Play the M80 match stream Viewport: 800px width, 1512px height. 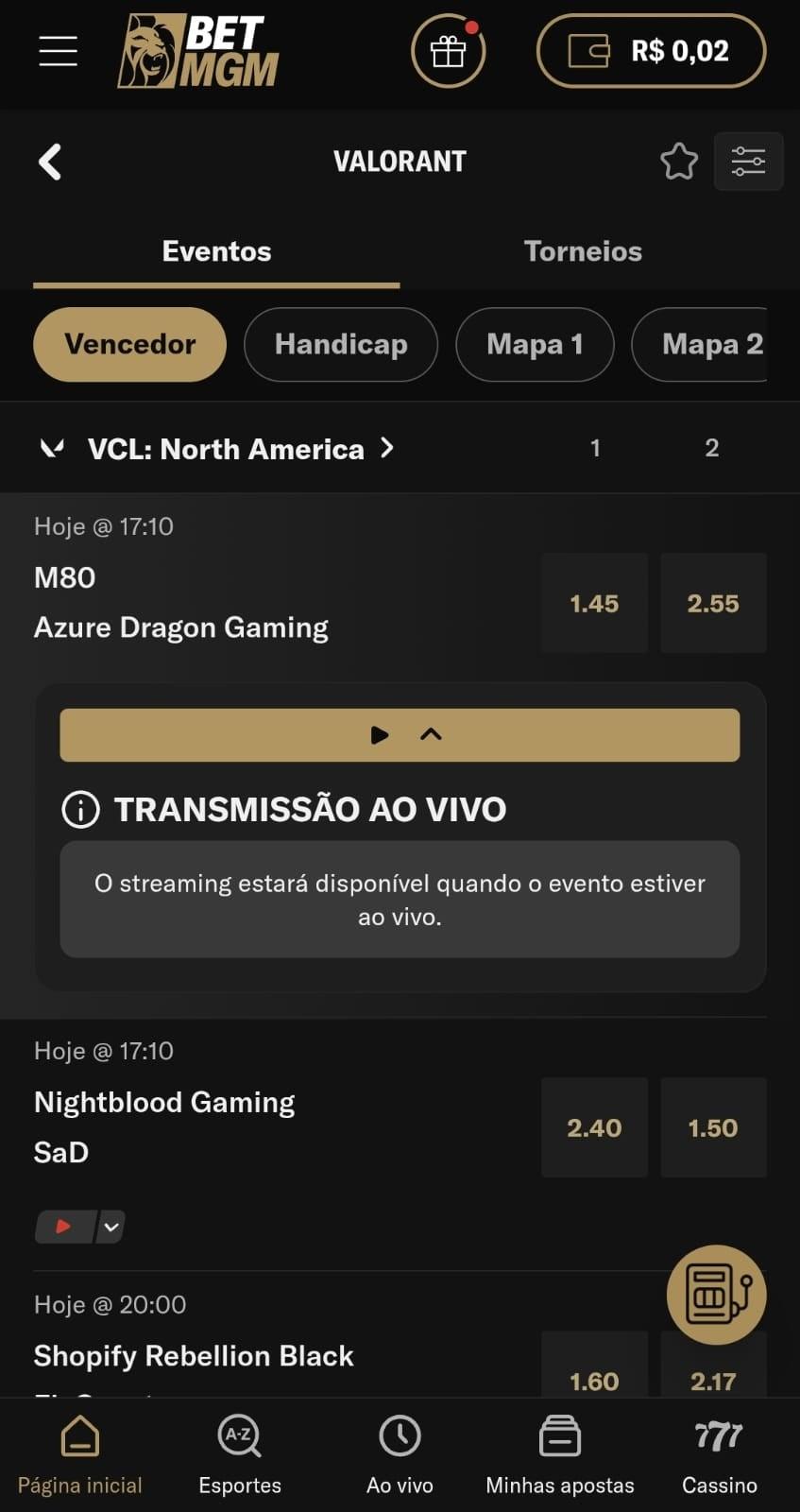[380, 734]
